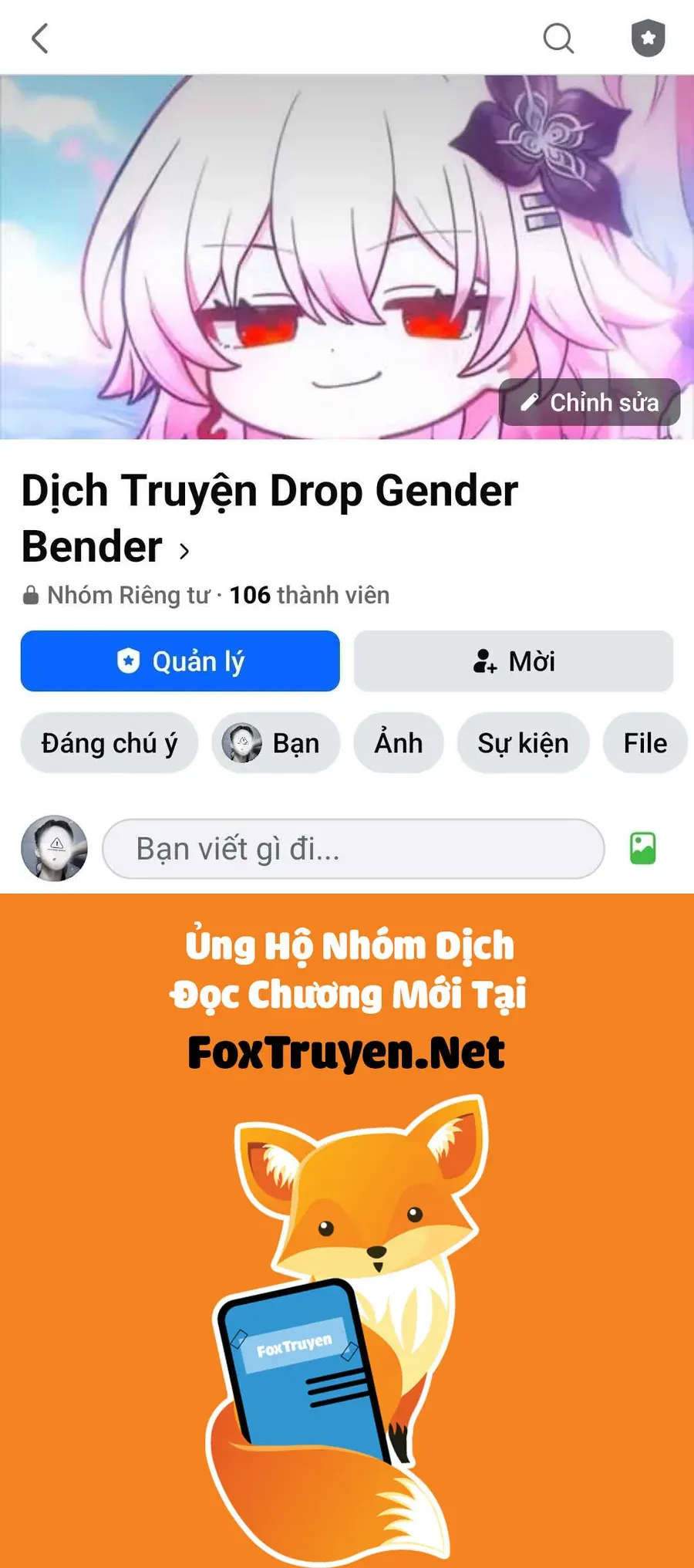Open the File chip

tap(645, 743)
